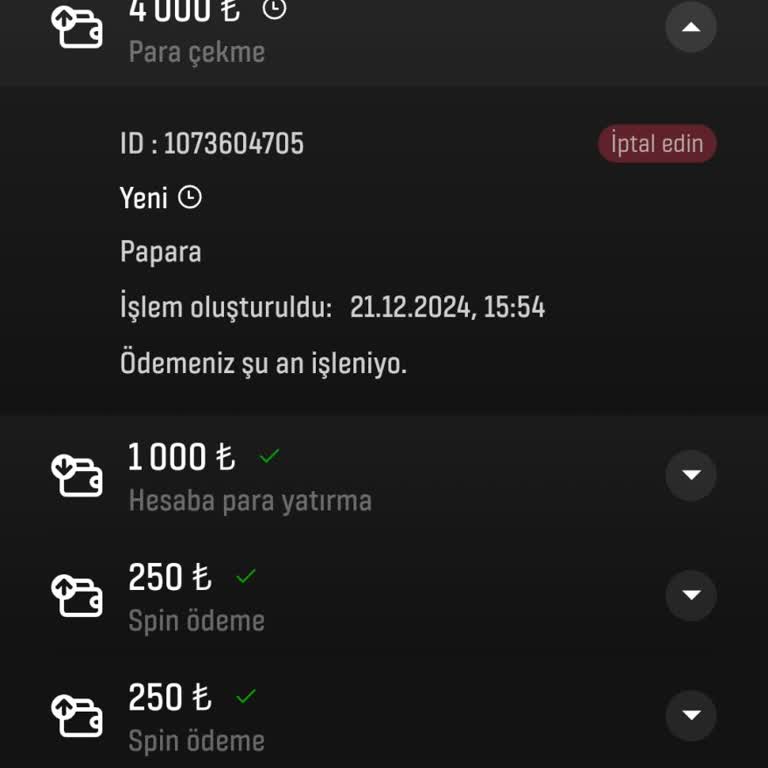
Task: Expand the last 250 ₺ Spin ödeme entry
Action: click(691, 715)
